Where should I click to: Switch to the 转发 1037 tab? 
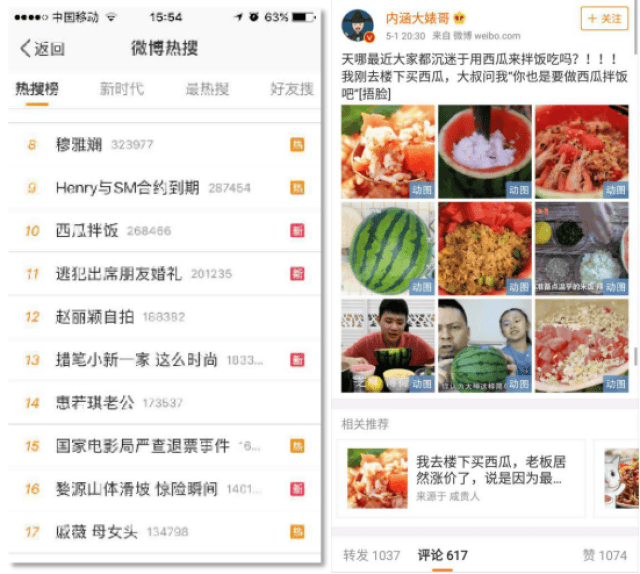pos(371,555)
